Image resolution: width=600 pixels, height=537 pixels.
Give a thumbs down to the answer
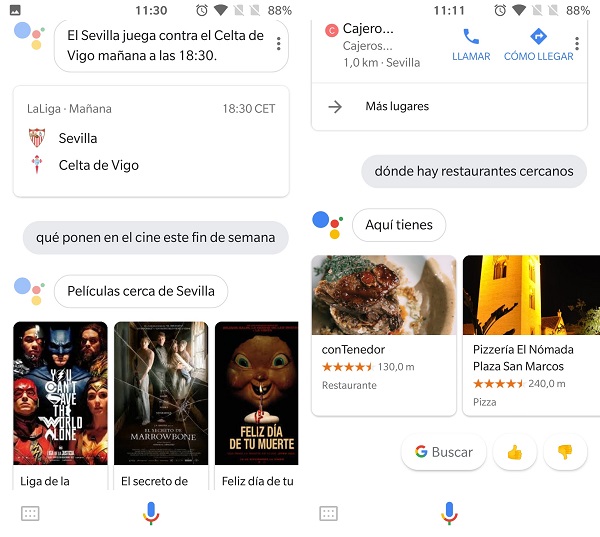pyautogui.click(x=565, y=452)
